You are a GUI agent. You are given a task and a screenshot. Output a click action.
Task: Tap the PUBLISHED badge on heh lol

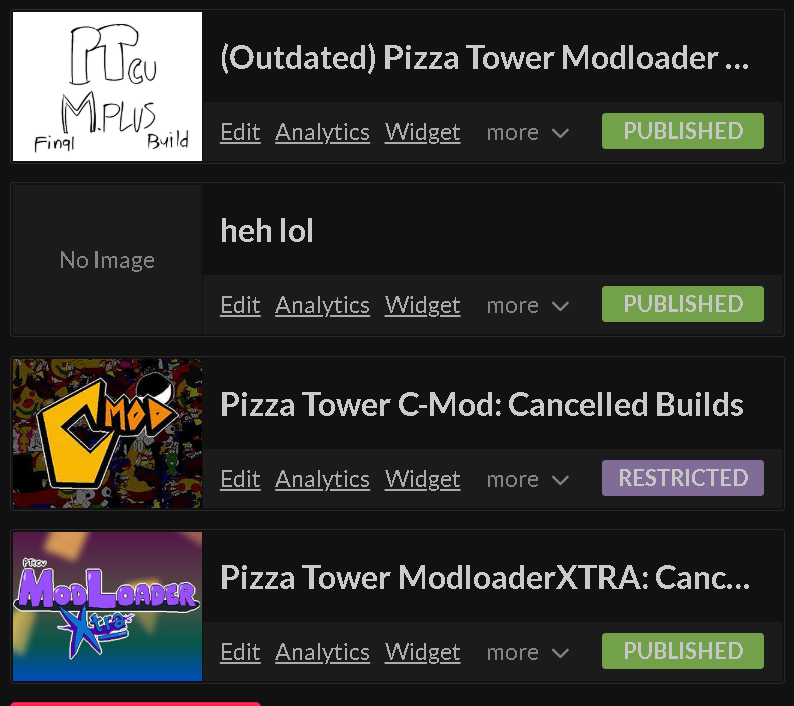pyautogui.click(x=682, y=304)
